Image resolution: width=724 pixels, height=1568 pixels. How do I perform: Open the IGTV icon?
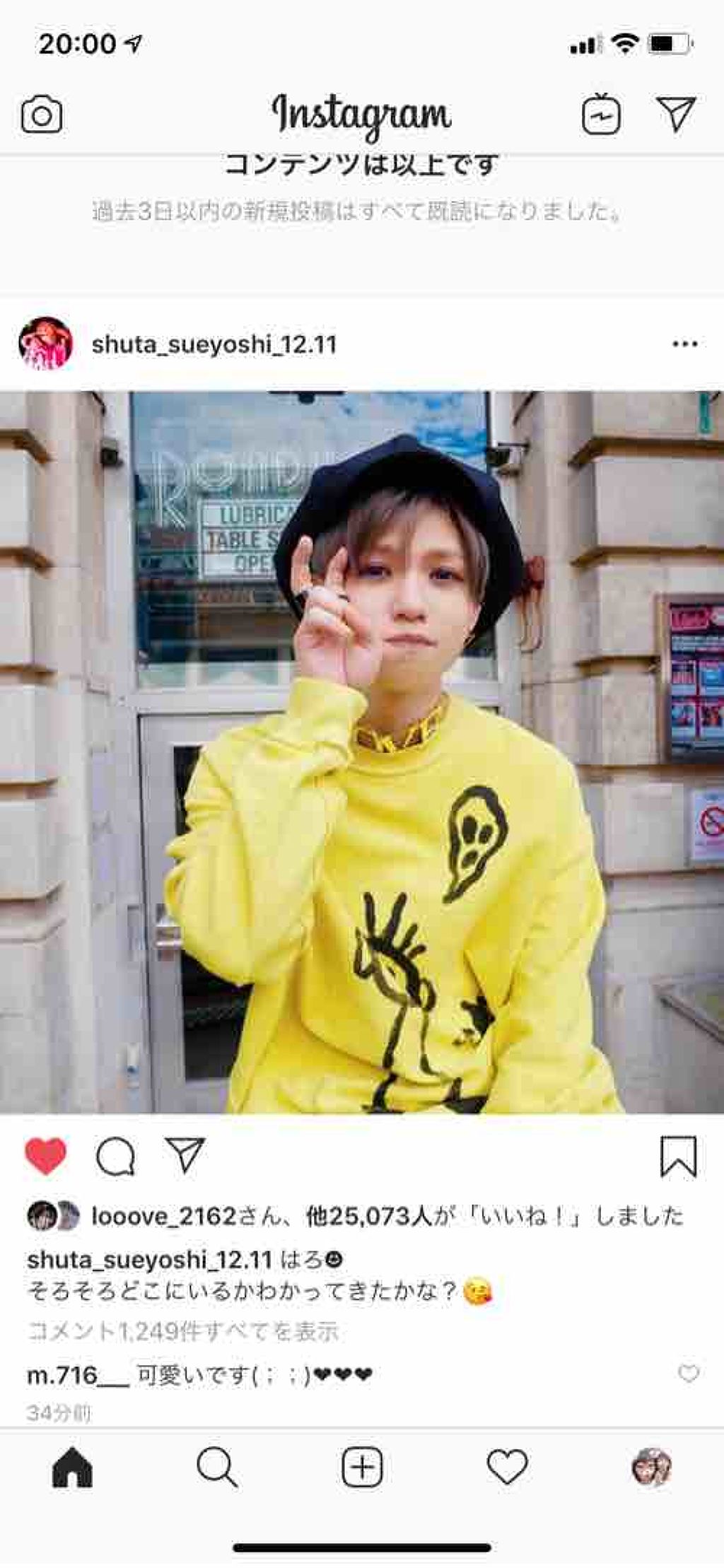(601, 115)
